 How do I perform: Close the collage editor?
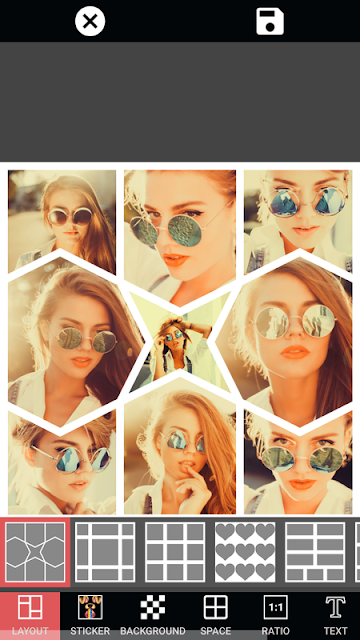tap(90, 21)
